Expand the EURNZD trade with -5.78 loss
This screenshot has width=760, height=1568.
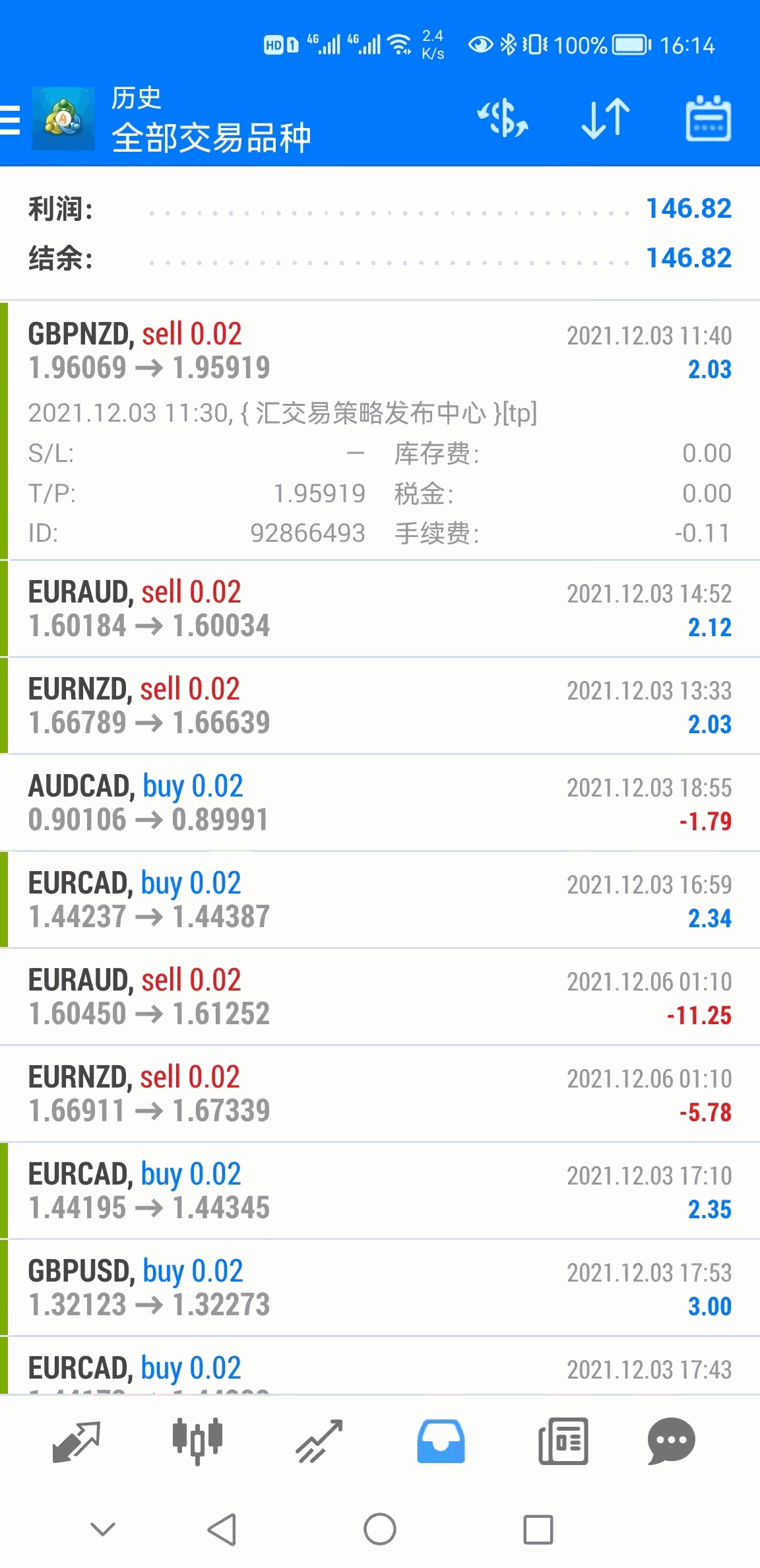point(380,1094)
